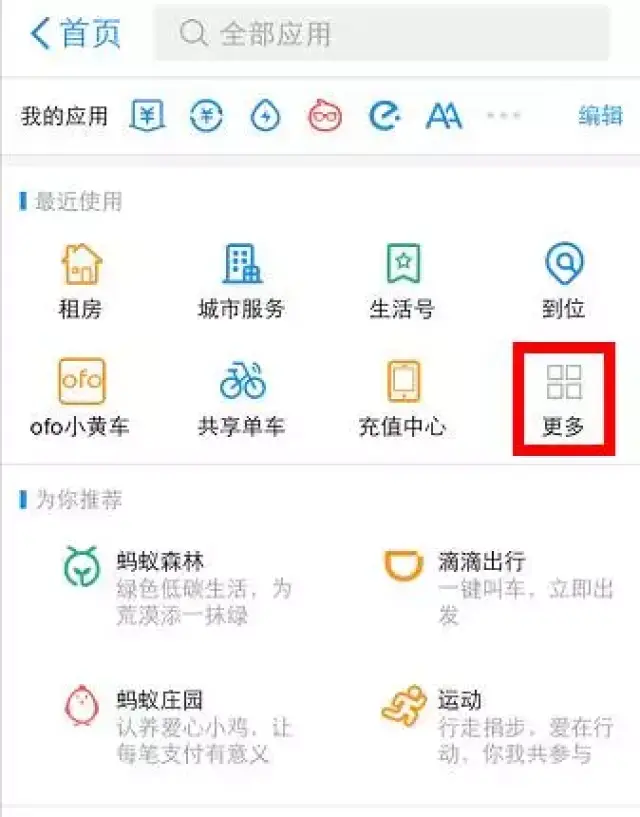Screen dimensions: 640x817
Task: Go back to 首页
Action: coord(75,33)
